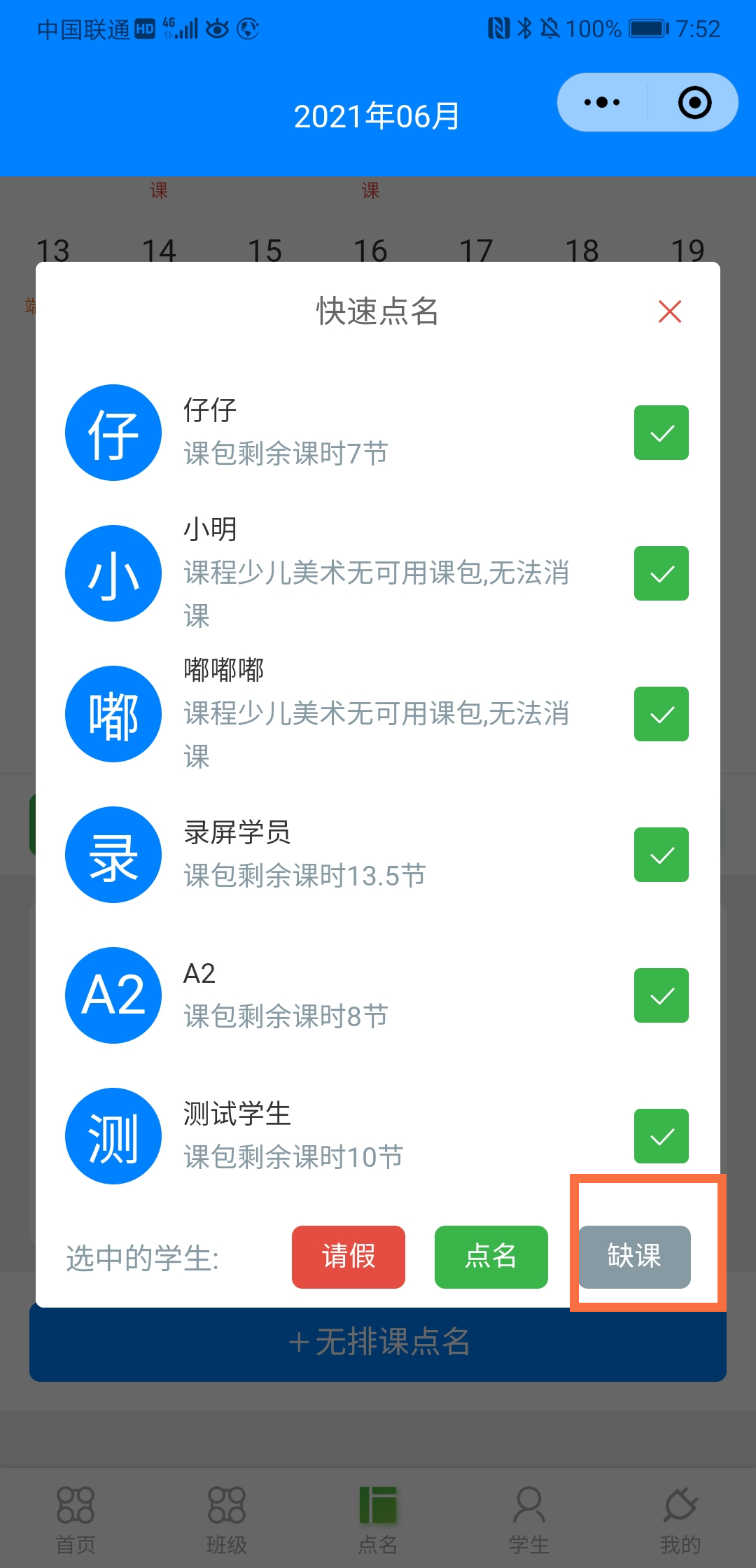The height and width of the screenshot is (1568, 756).
Task: Uncheck student A2
Action: 661,995
